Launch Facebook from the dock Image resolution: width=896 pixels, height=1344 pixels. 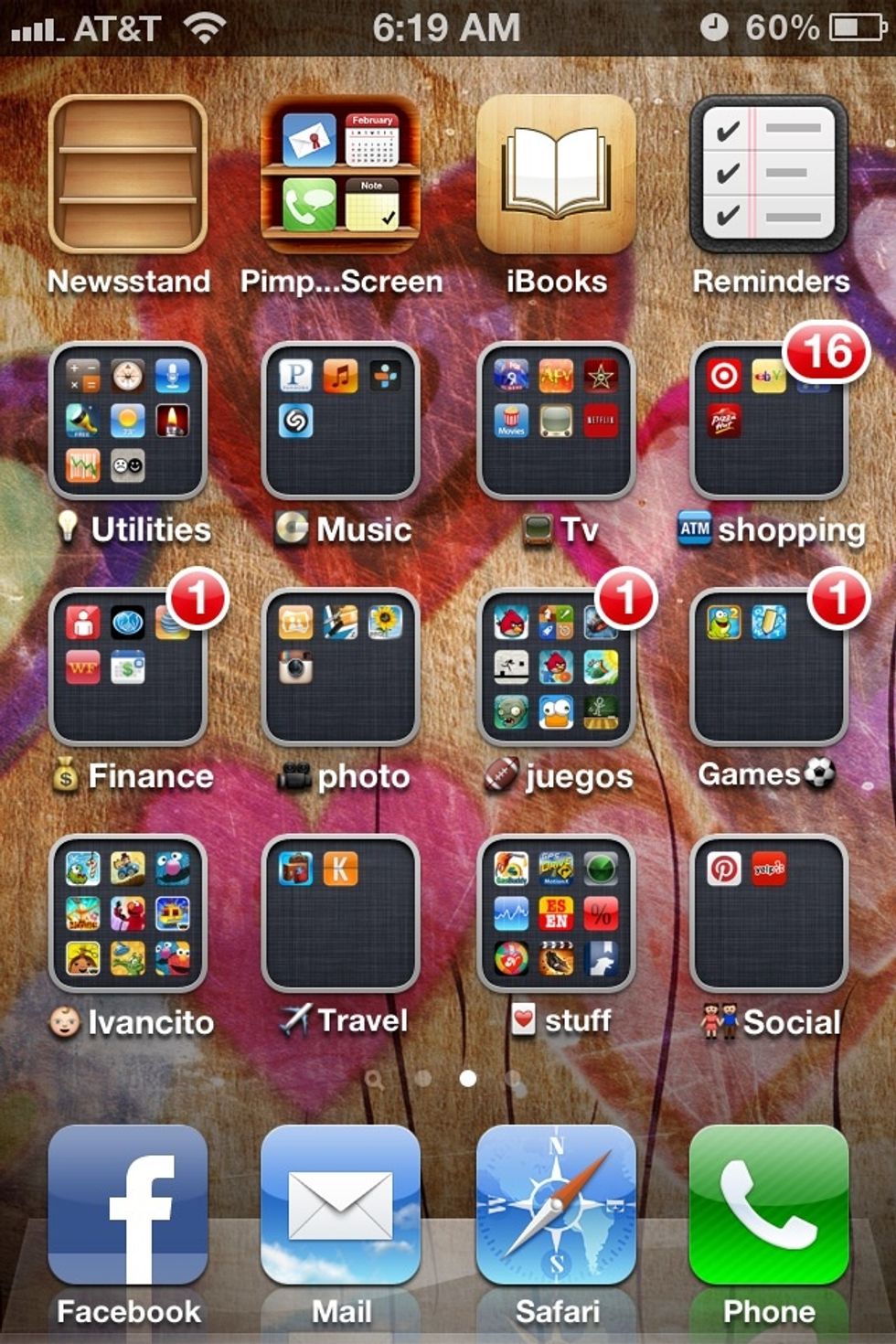pos(128,1205)
